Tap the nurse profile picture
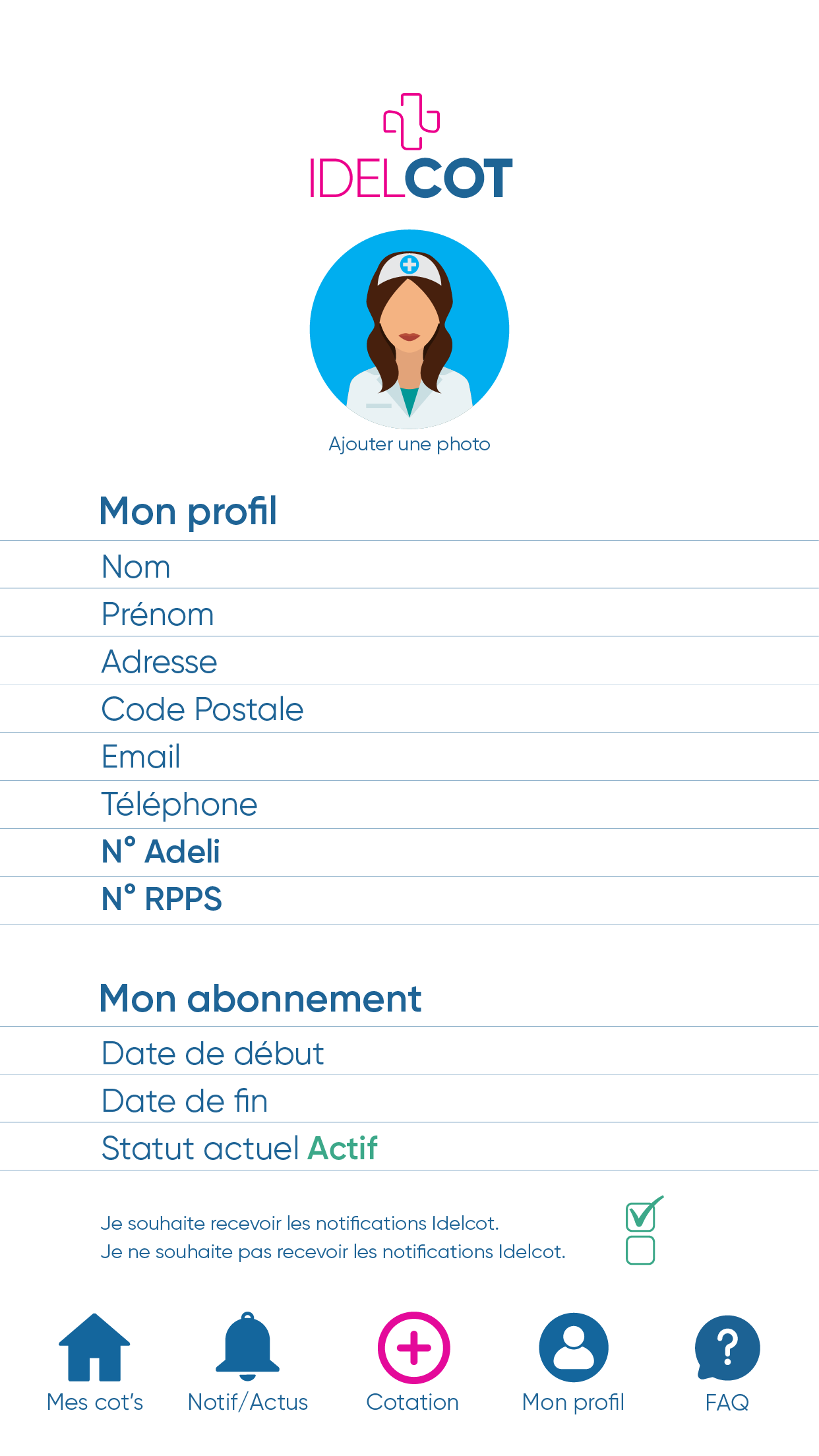The height and width of the screenshot is (1456, 819). [x=409, y=329]
